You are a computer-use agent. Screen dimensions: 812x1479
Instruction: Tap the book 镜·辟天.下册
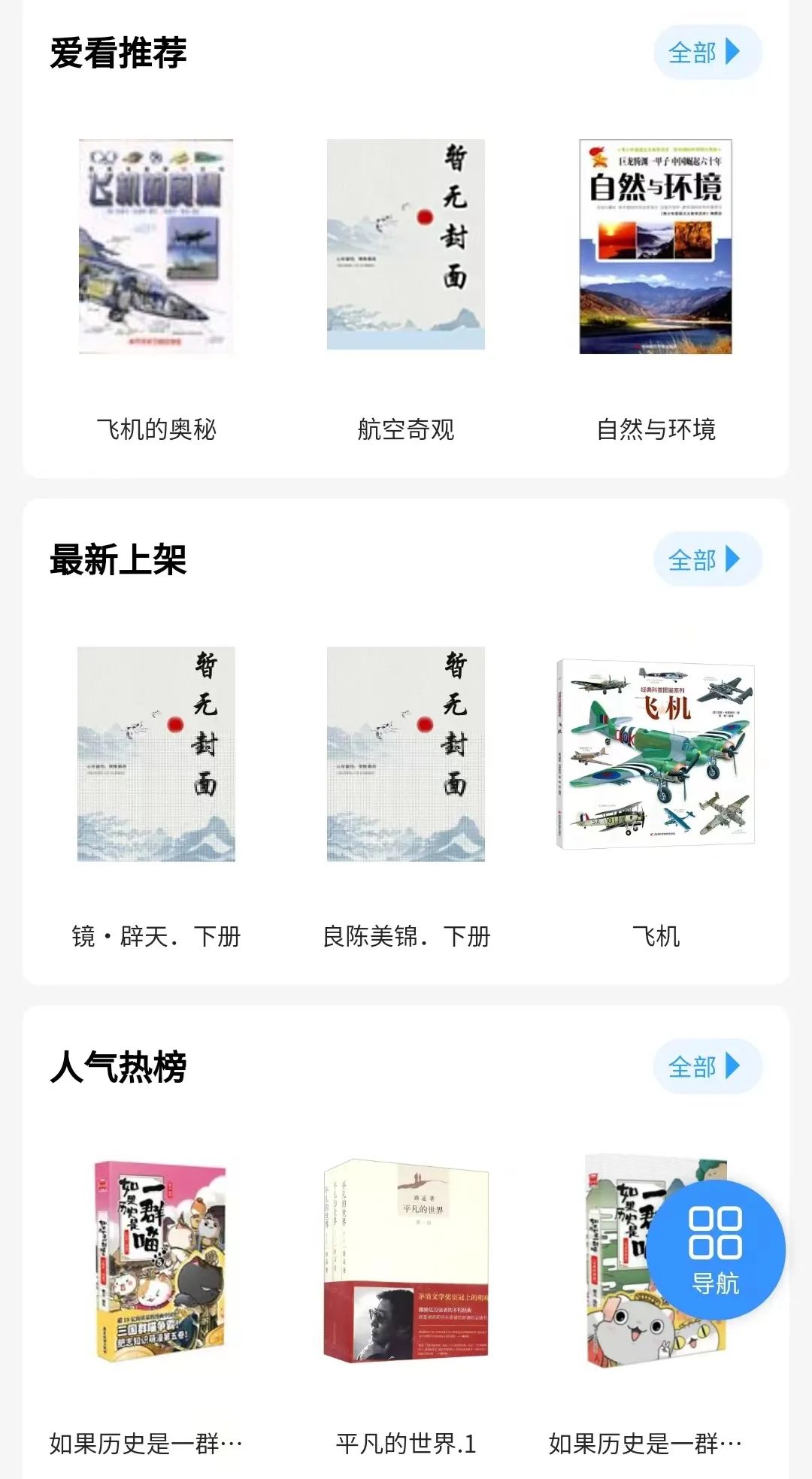click(x=156, y=753)
